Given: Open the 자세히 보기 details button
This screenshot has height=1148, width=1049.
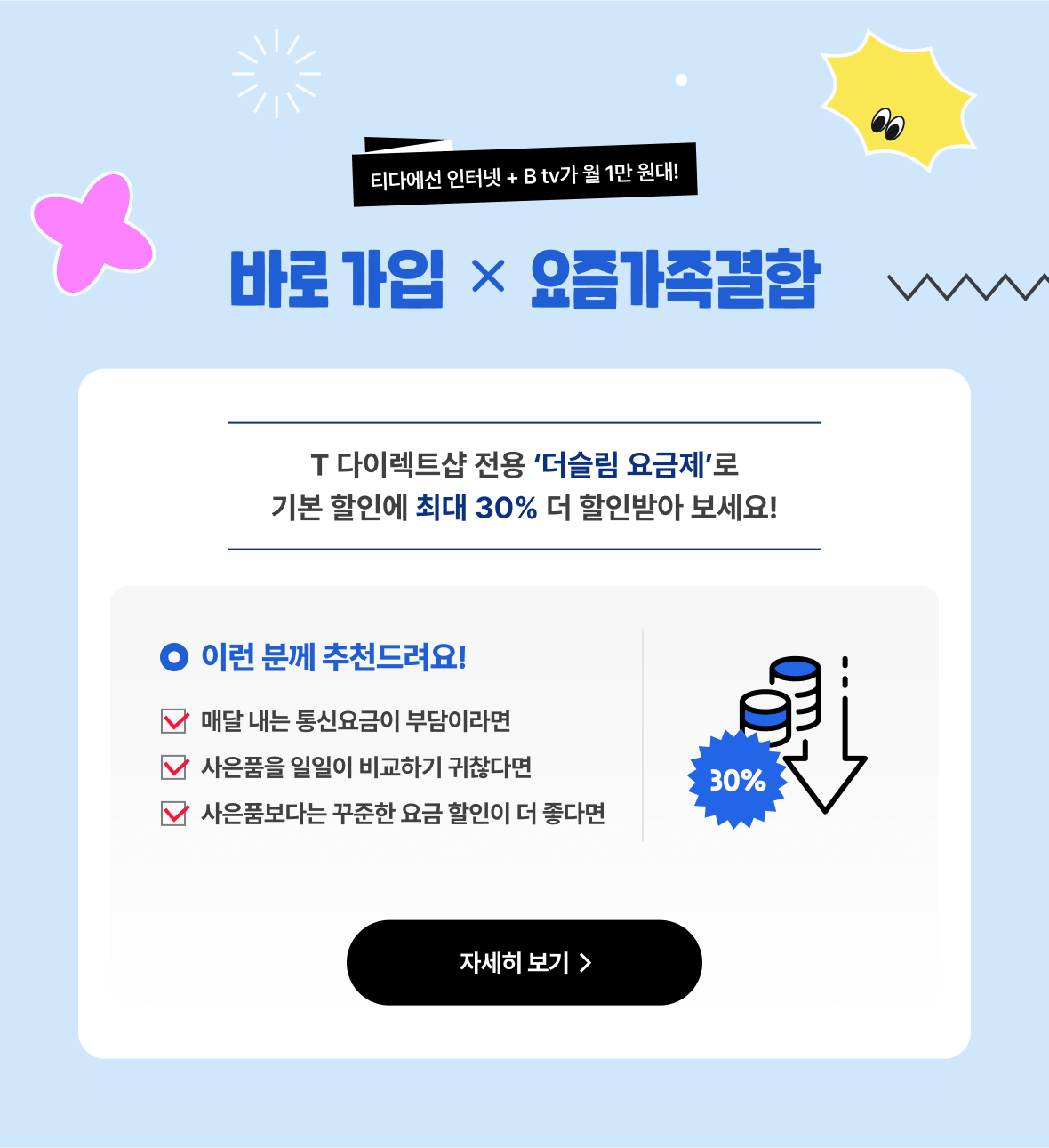Looking at the screenshot, I should [524, 962].
